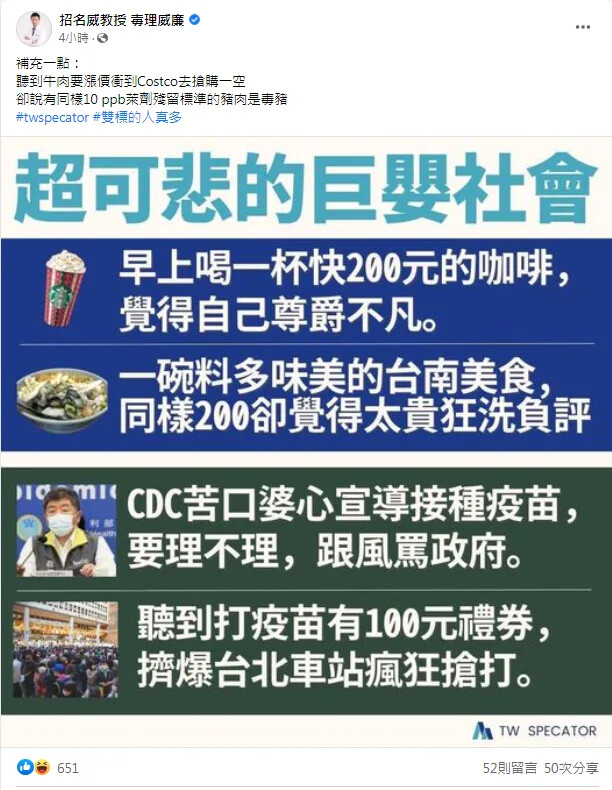Open the #雙標的人真多 hashtag
The image size is (612, 790).
click(137, 117)
